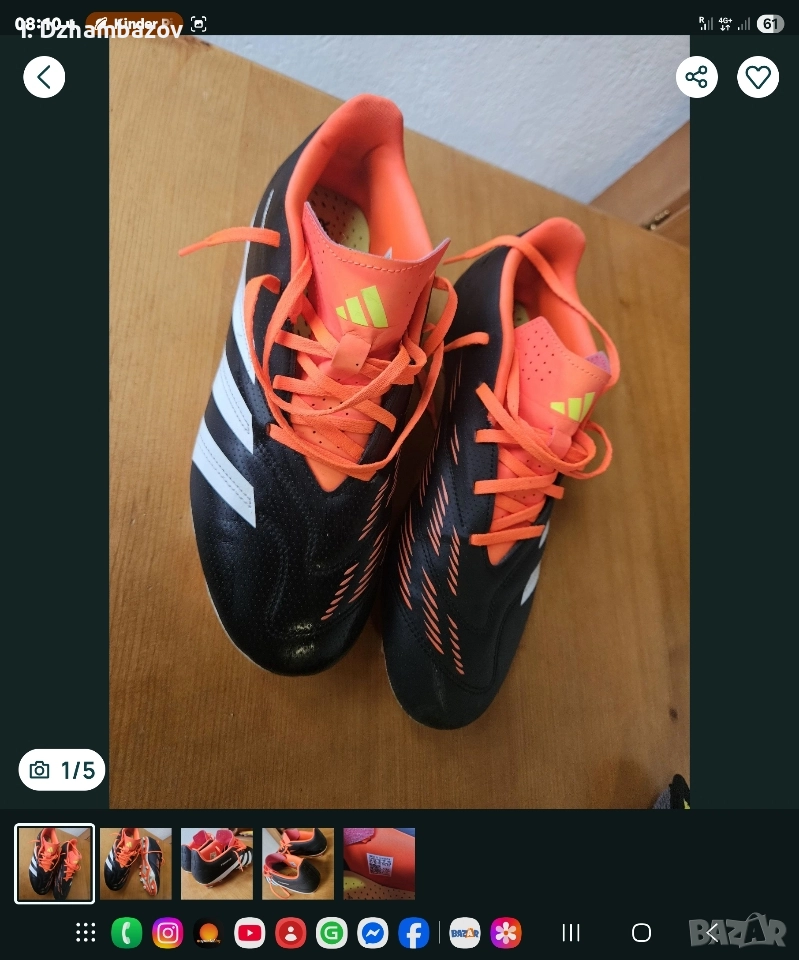Open Instagram from the dock
Screen dimensions: 799x960
167,933
